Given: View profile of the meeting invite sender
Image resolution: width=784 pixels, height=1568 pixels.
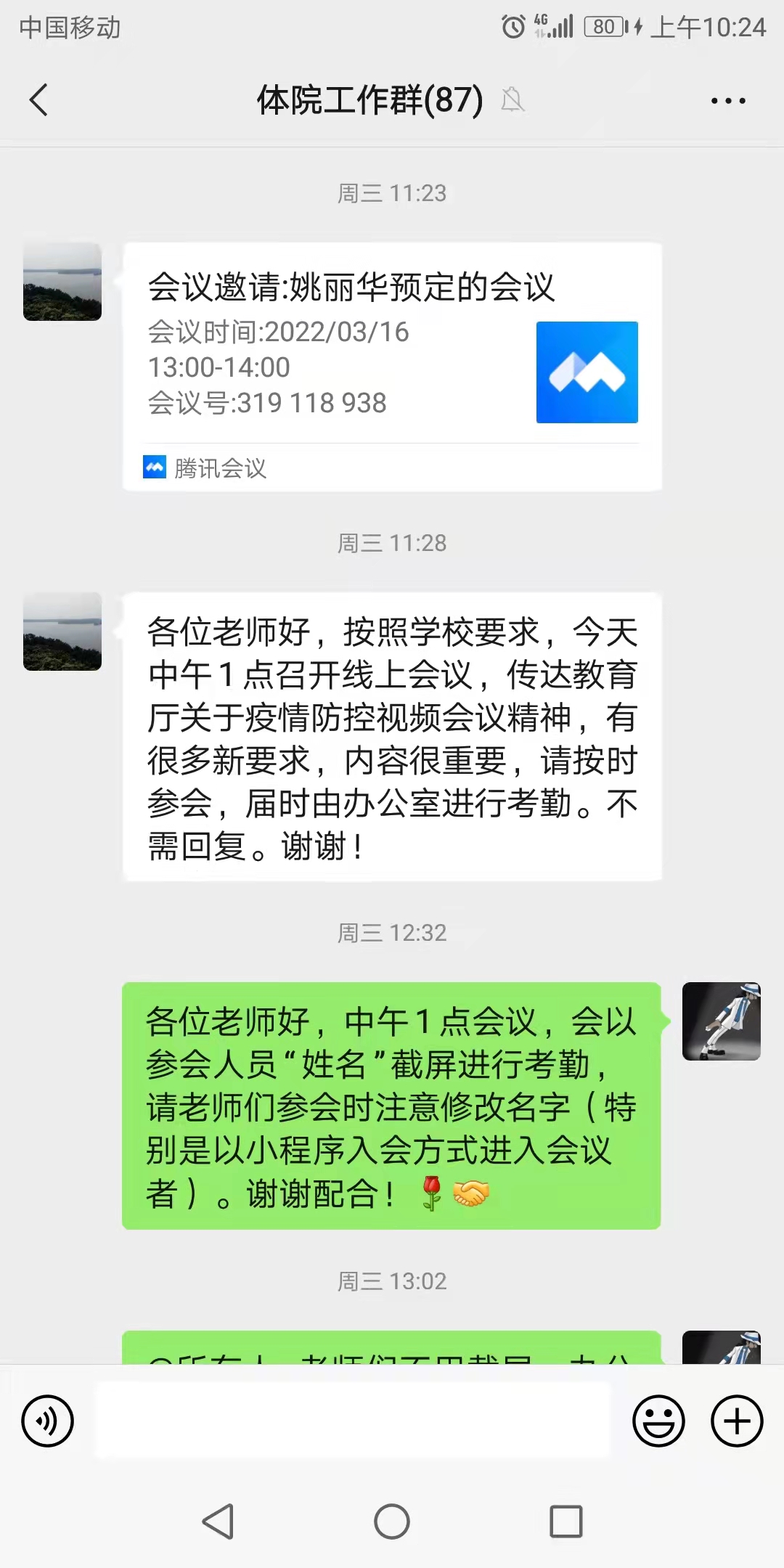Looking at the screenshot, I should point(62,282).
